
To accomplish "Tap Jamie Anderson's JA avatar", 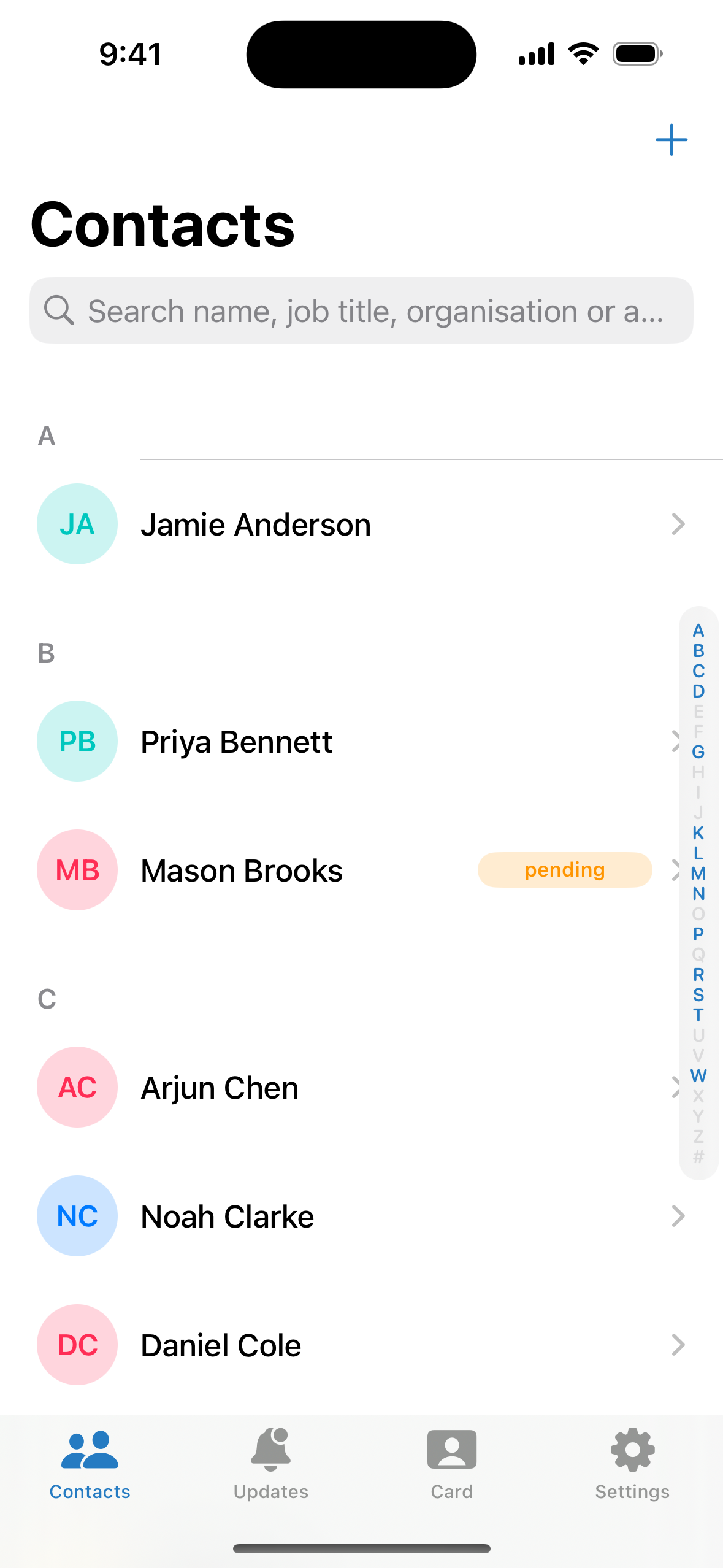I will coord(77,524).
